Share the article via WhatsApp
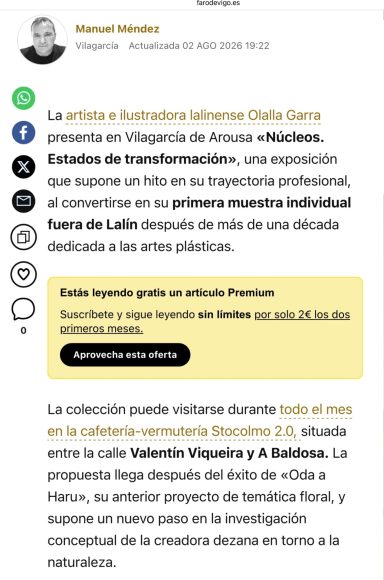This screenshot has height=580, width=384. pos(24,98)
